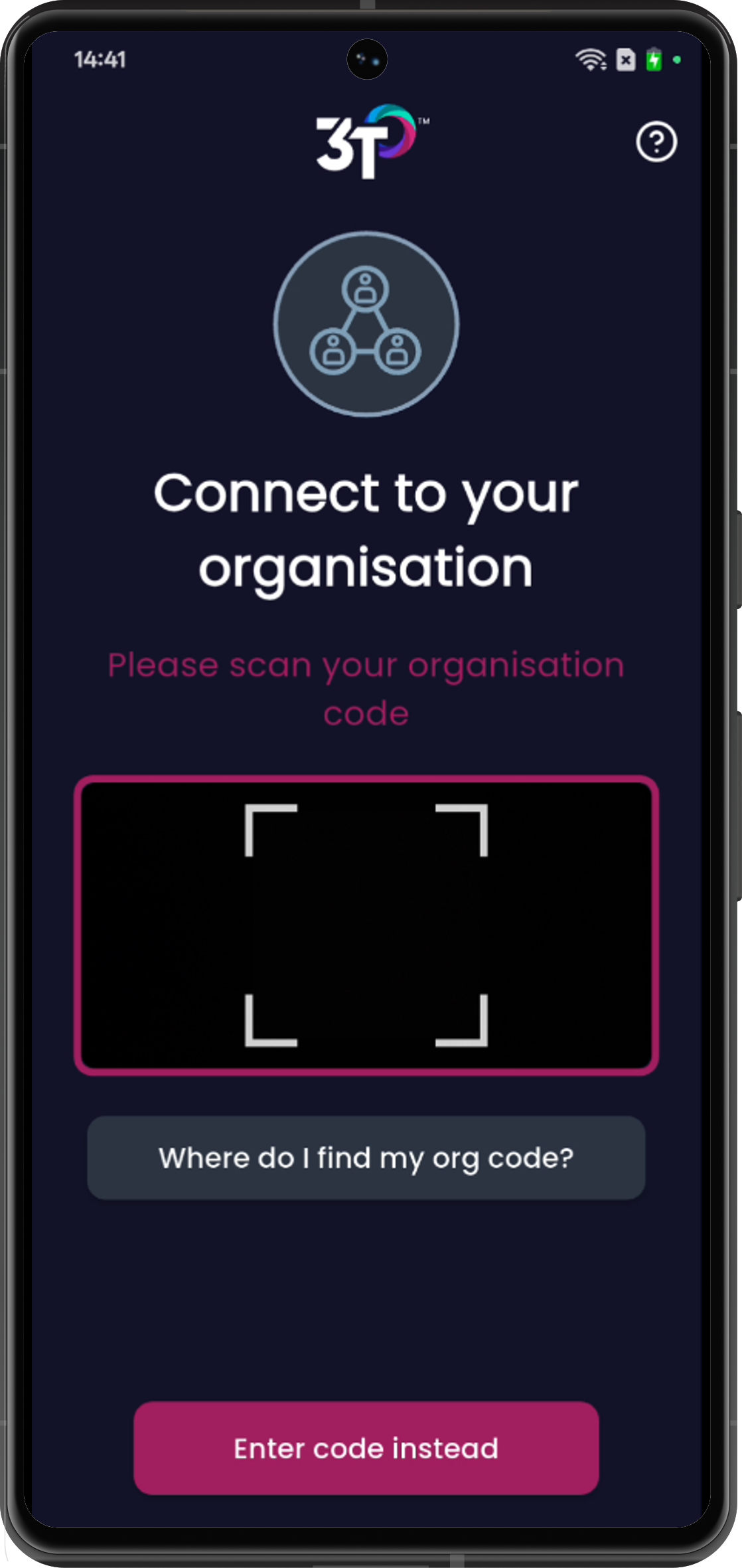Open the help question mark icon
The image size is (742, 1568).
point(656,141)
